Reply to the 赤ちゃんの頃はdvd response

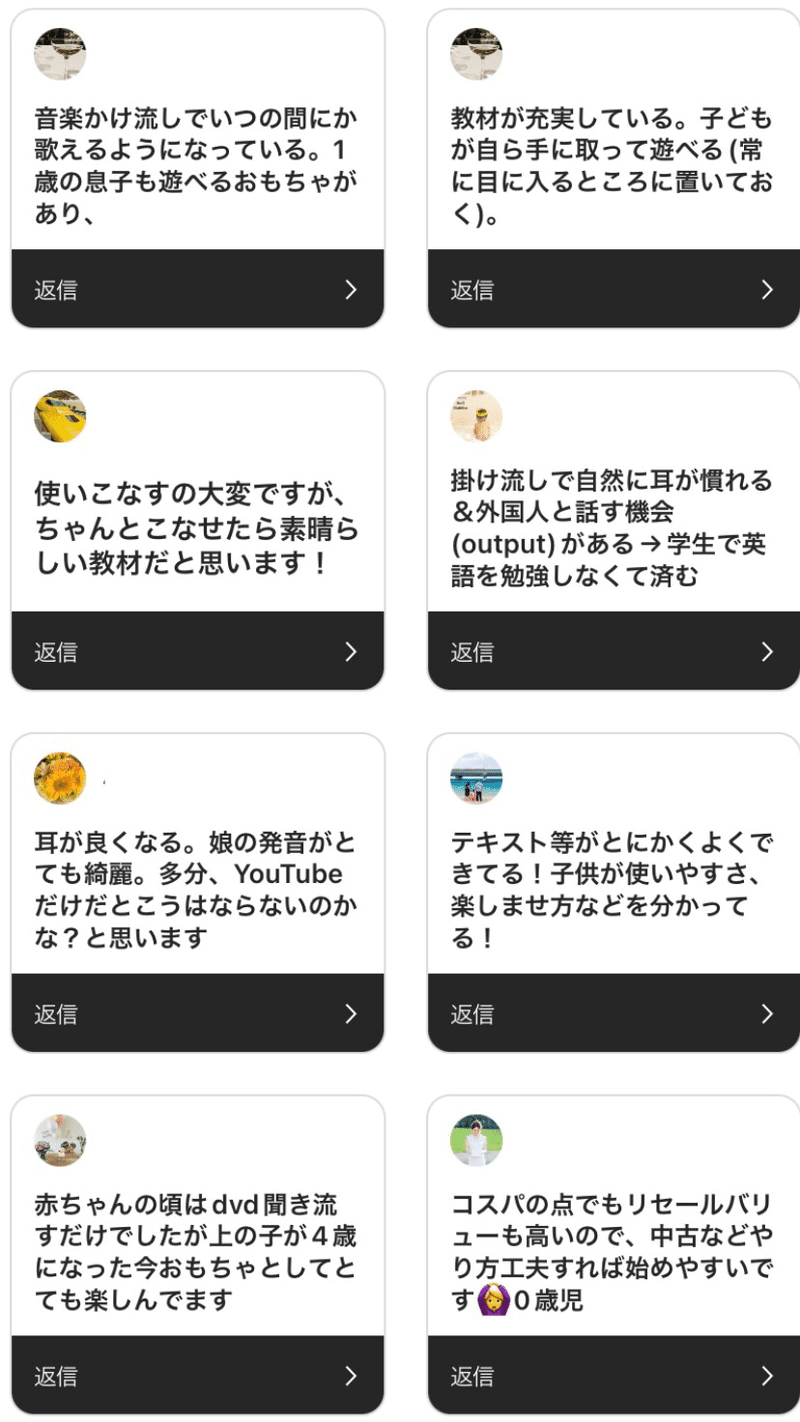(197, 1376)
